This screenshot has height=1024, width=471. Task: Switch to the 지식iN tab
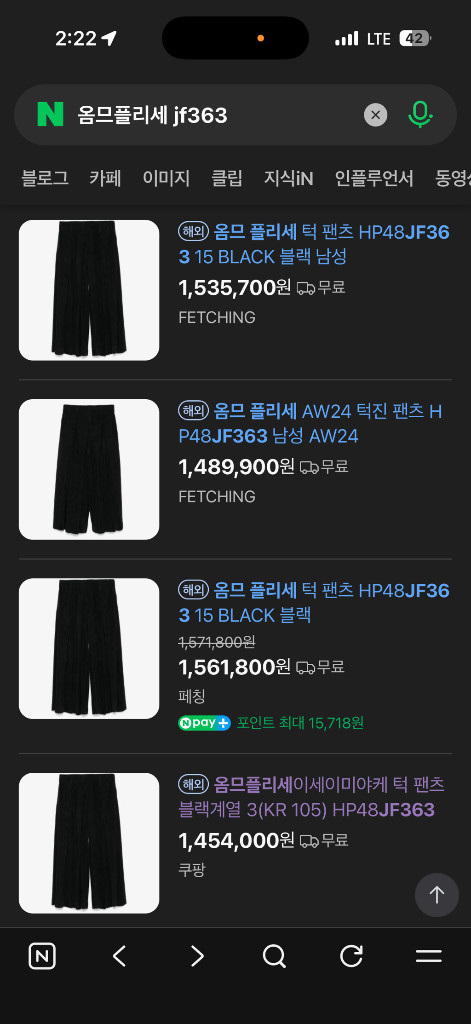pos(289,178)
